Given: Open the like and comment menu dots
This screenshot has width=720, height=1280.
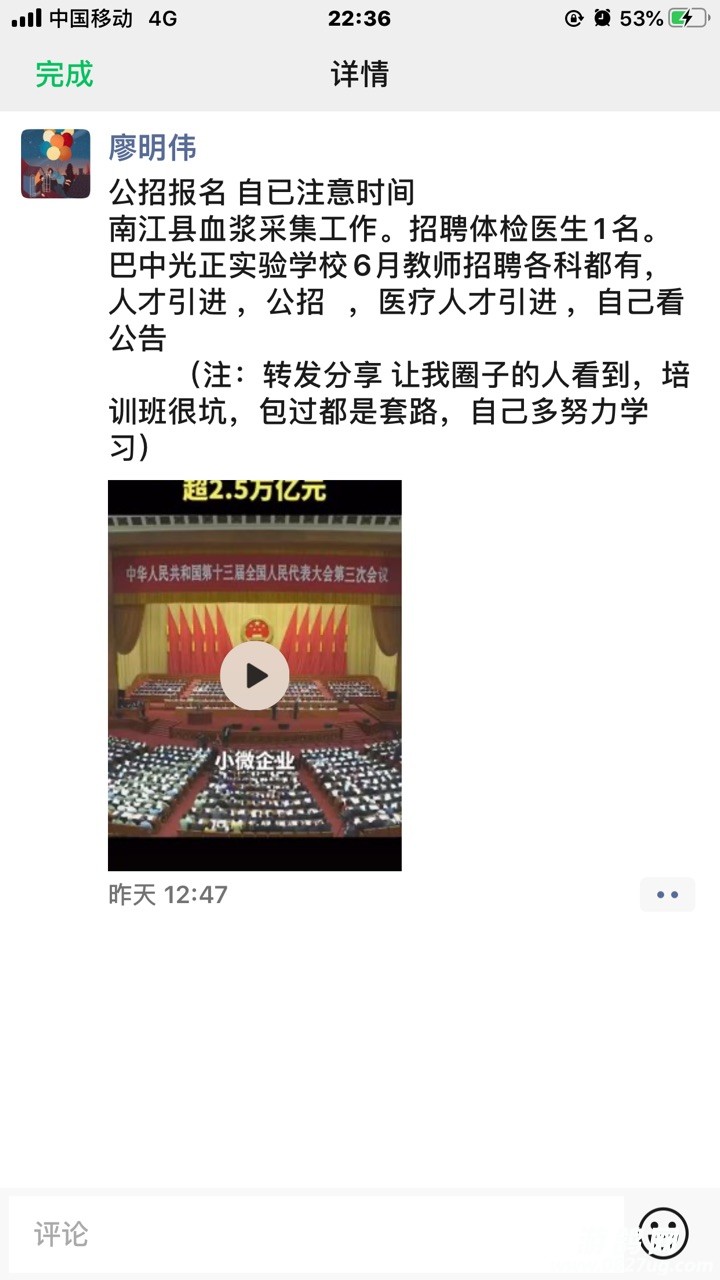Looking at the screenshot, I should 667,894.
